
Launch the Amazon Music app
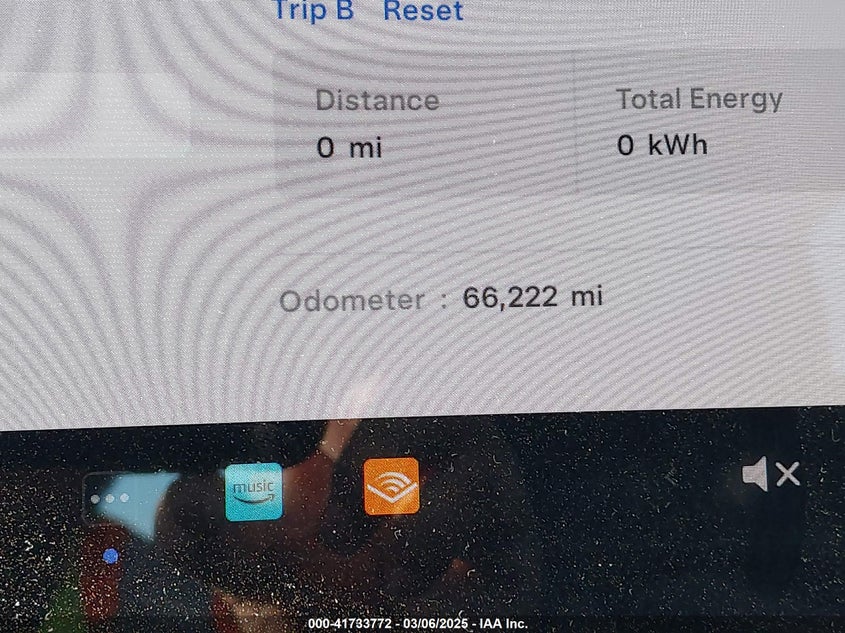253,492
